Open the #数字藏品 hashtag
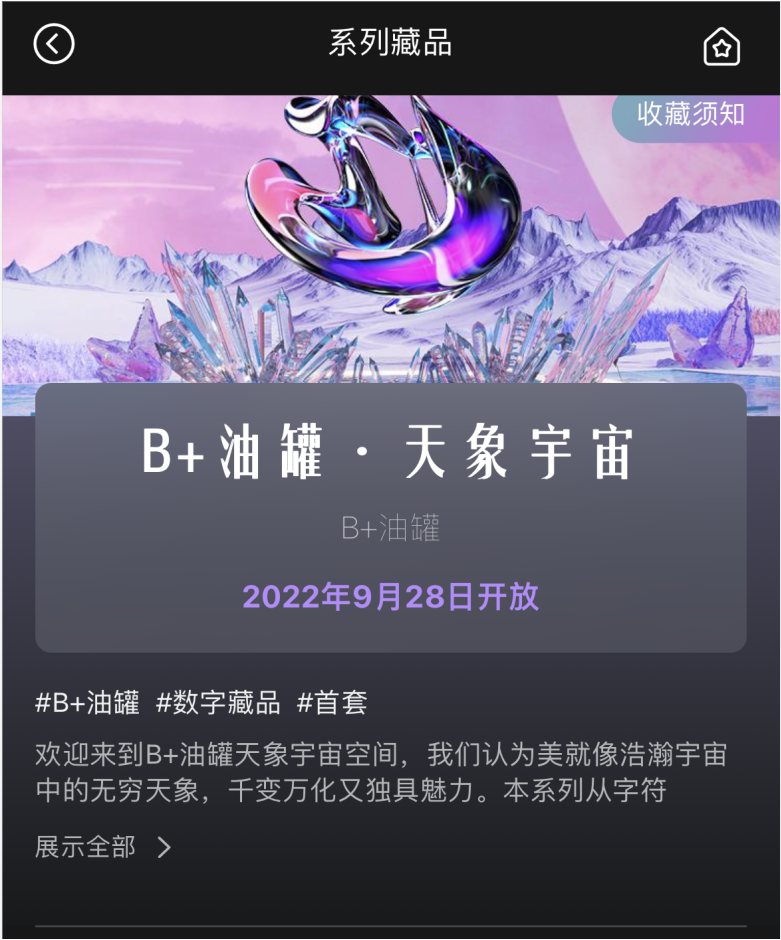Viewport: 781px width, 940px height. coord(218,702)
